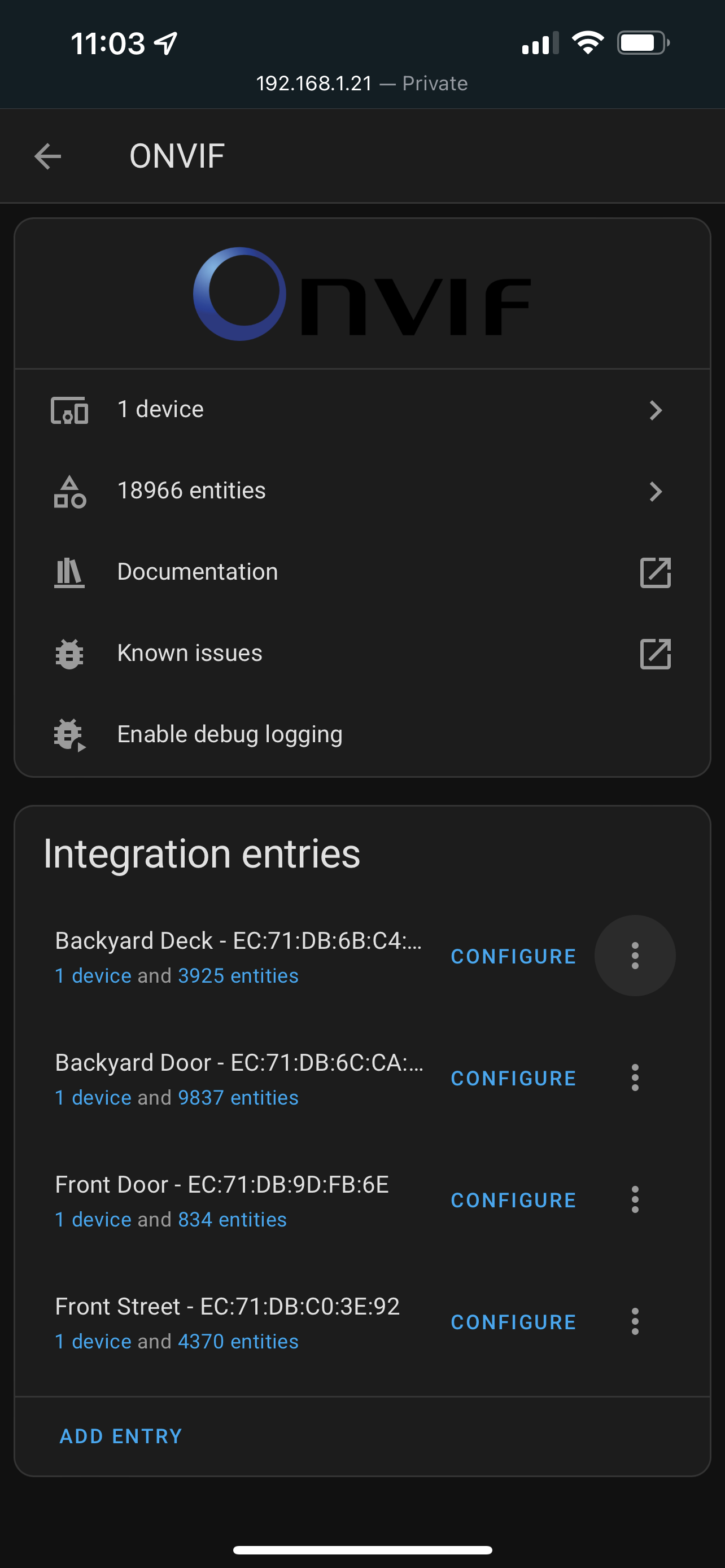Click the bug icon next to Known issues

click(69, 654)
